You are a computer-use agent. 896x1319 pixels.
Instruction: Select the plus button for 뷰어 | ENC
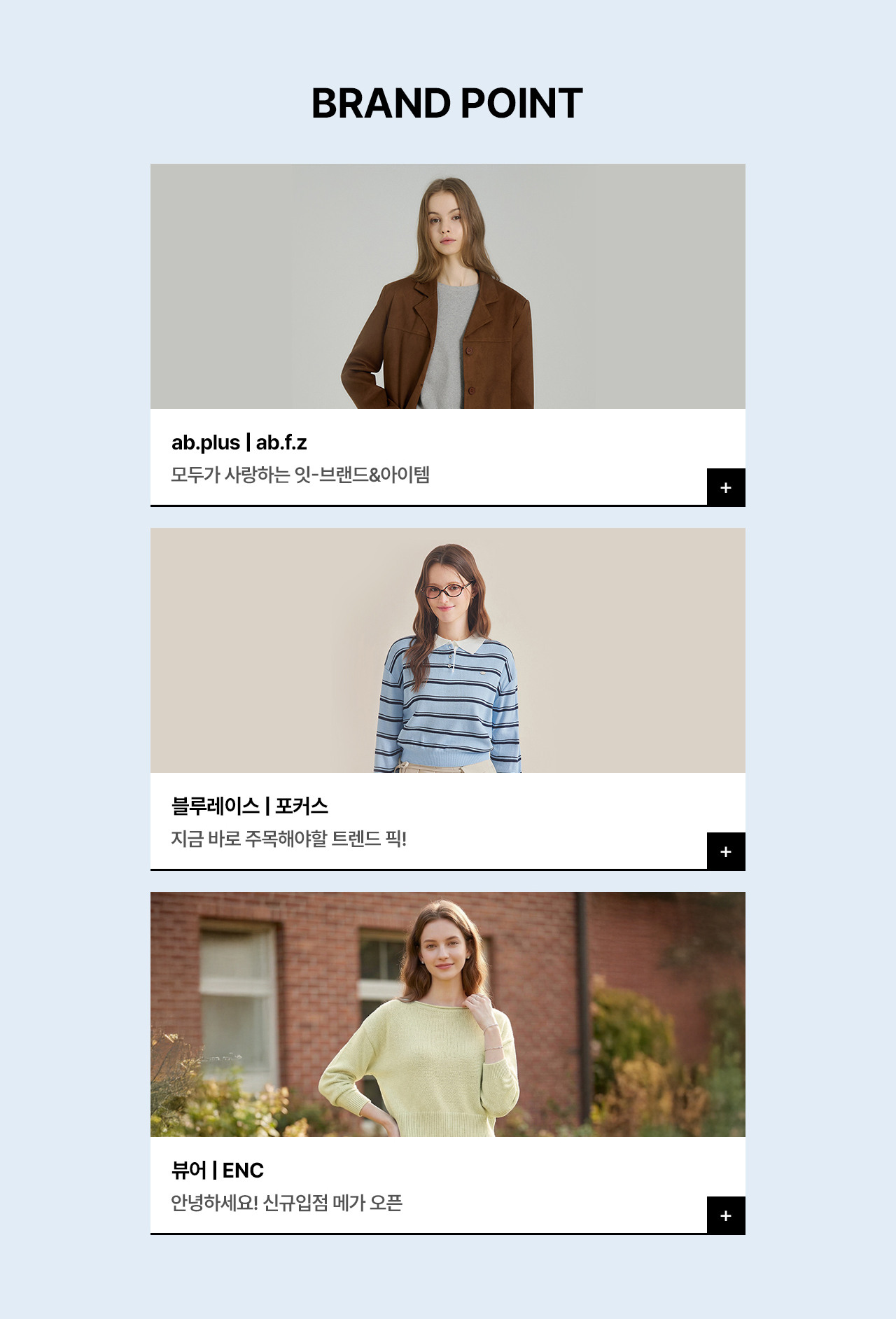726,1215
